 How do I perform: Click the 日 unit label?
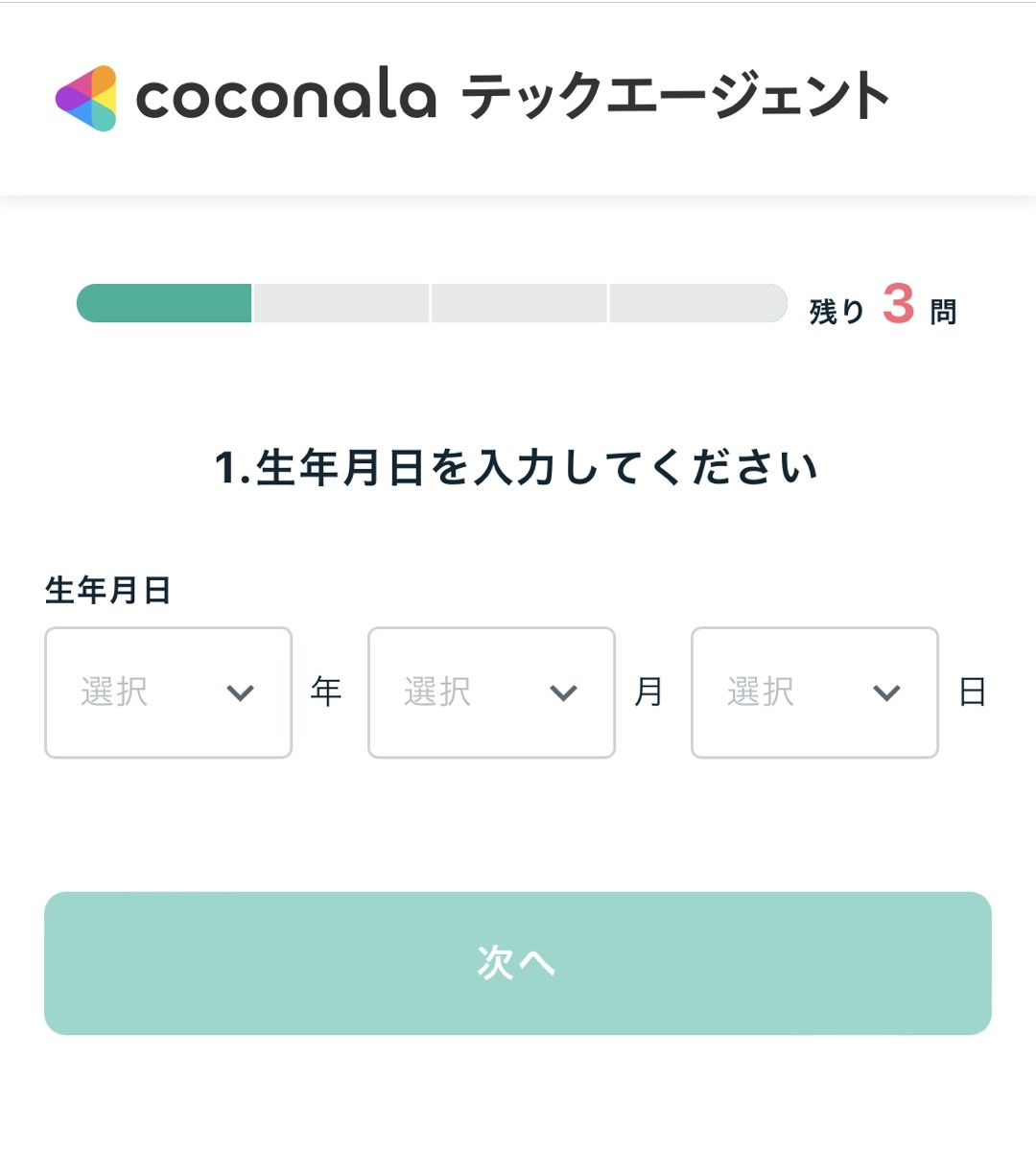coord(973,692)
